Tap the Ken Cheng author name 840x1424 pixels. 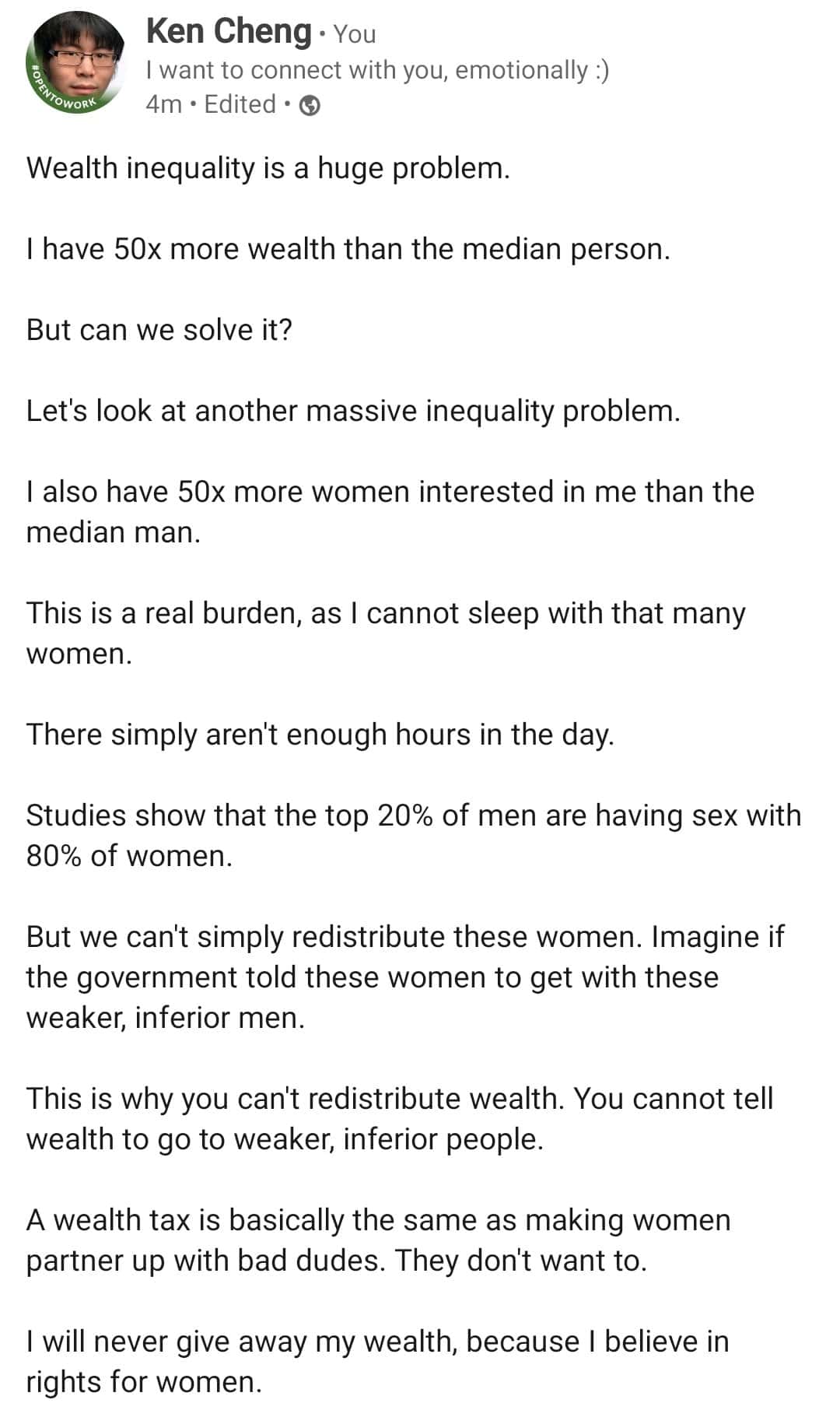point(229,32)
